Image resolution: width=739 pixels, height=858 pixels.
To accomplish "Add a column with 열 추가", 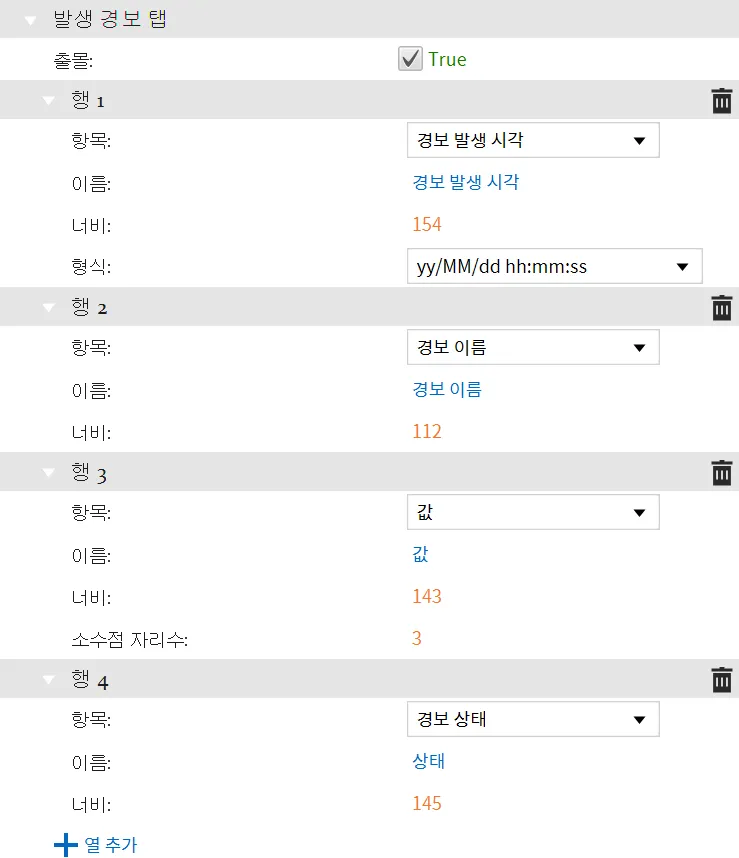I will [x=96, y=845].
